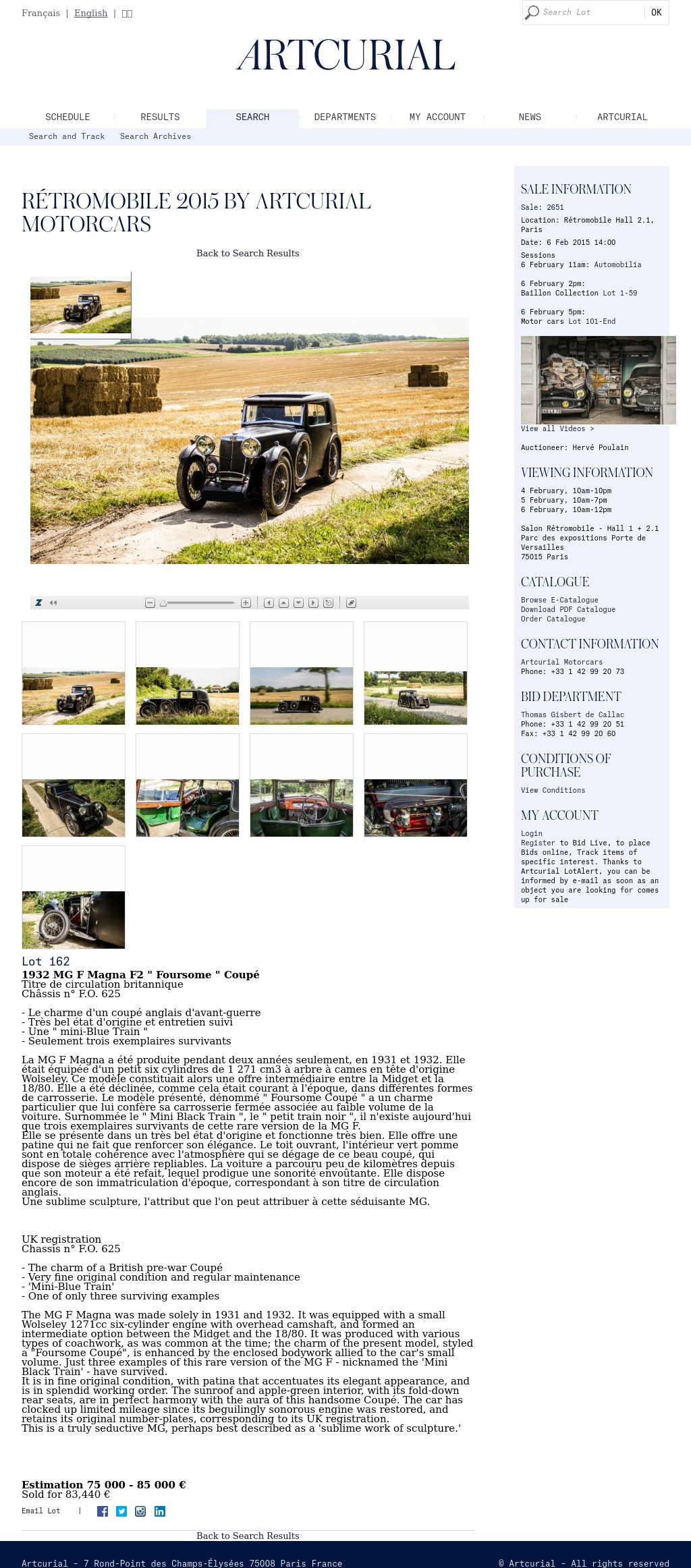Open the green interior dashboard thumbnail
691x1568 pixels.
[x=302, y=808]
